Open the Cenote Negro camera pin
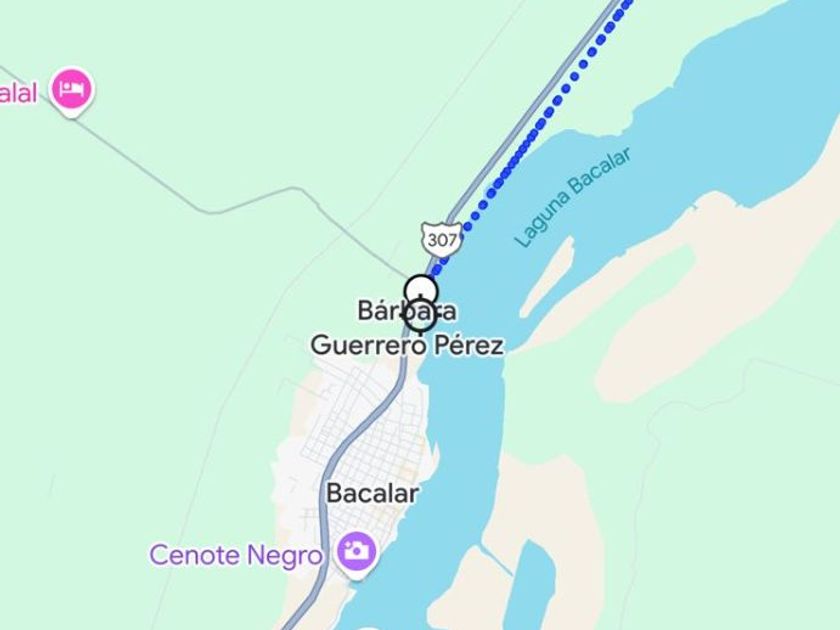Image resolution: width=840 pixels, height=630 pixels. pos(357,553)
